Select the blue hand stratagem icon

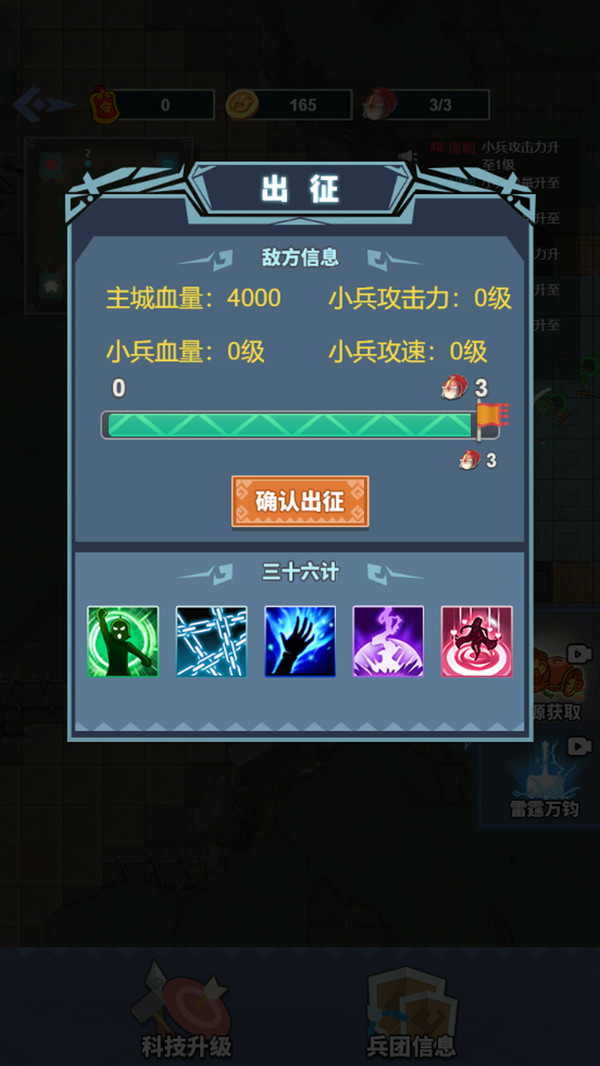point(300,641)
